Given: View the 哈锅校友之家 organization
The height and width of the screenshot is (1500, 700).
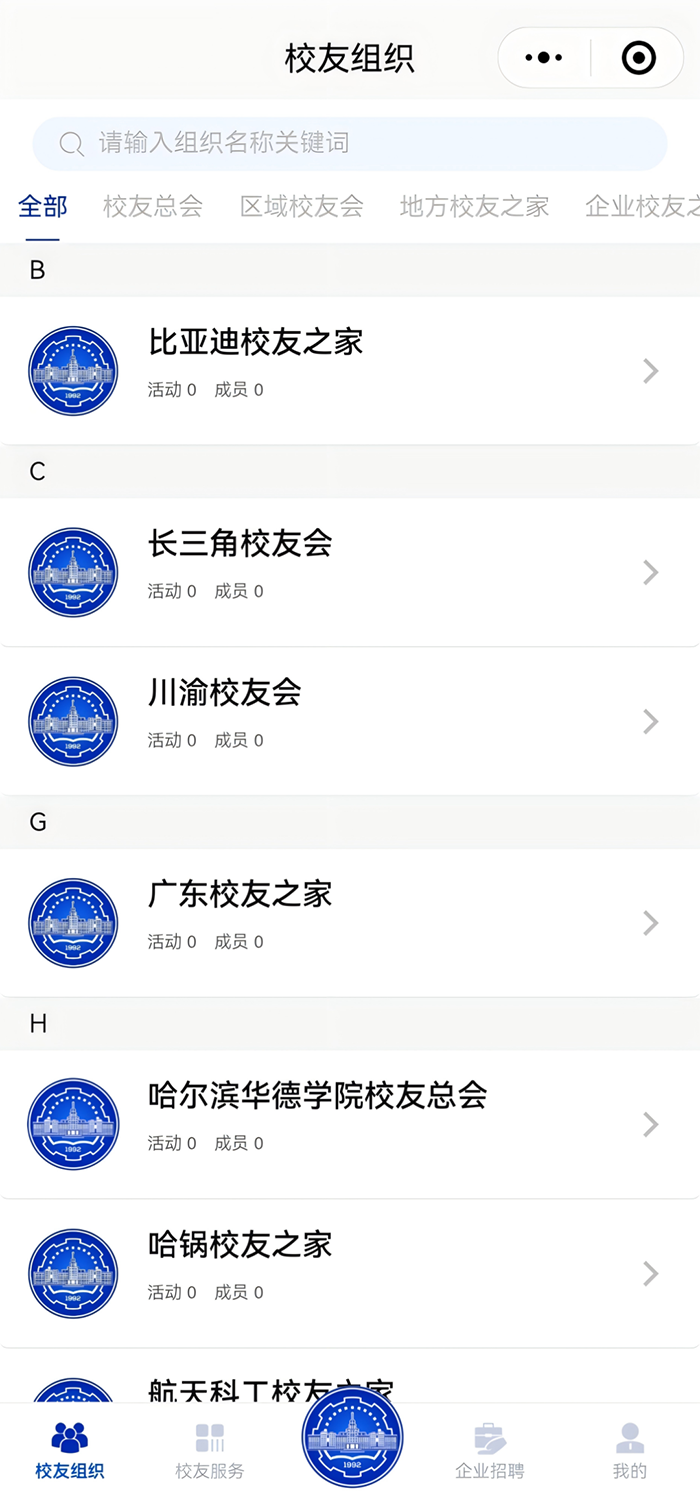Looking at the screenshot, I should click(x=350, y=1273).
